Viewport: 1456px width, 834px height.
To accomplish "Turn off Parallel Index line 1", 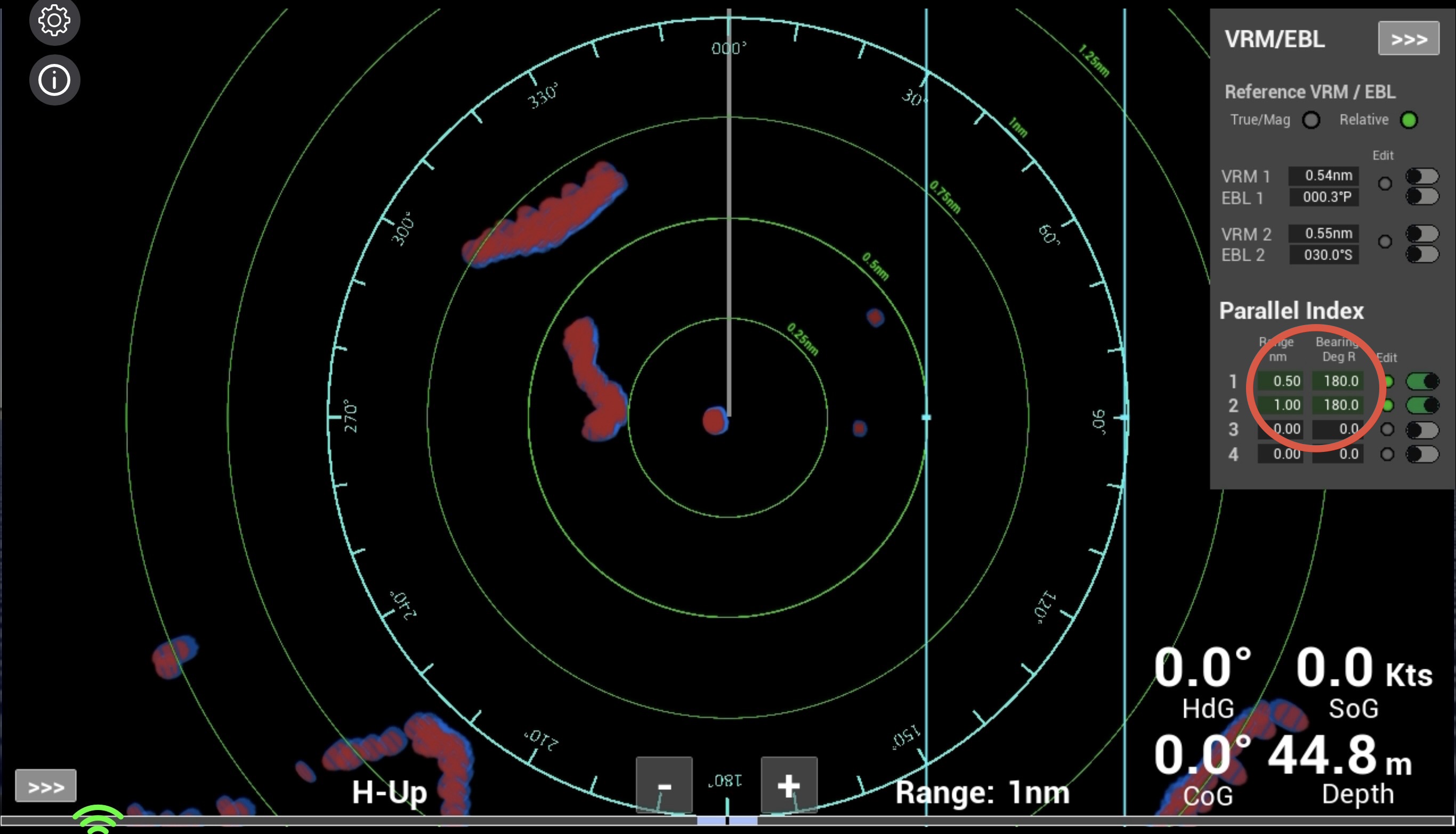I will (1422, 382).
